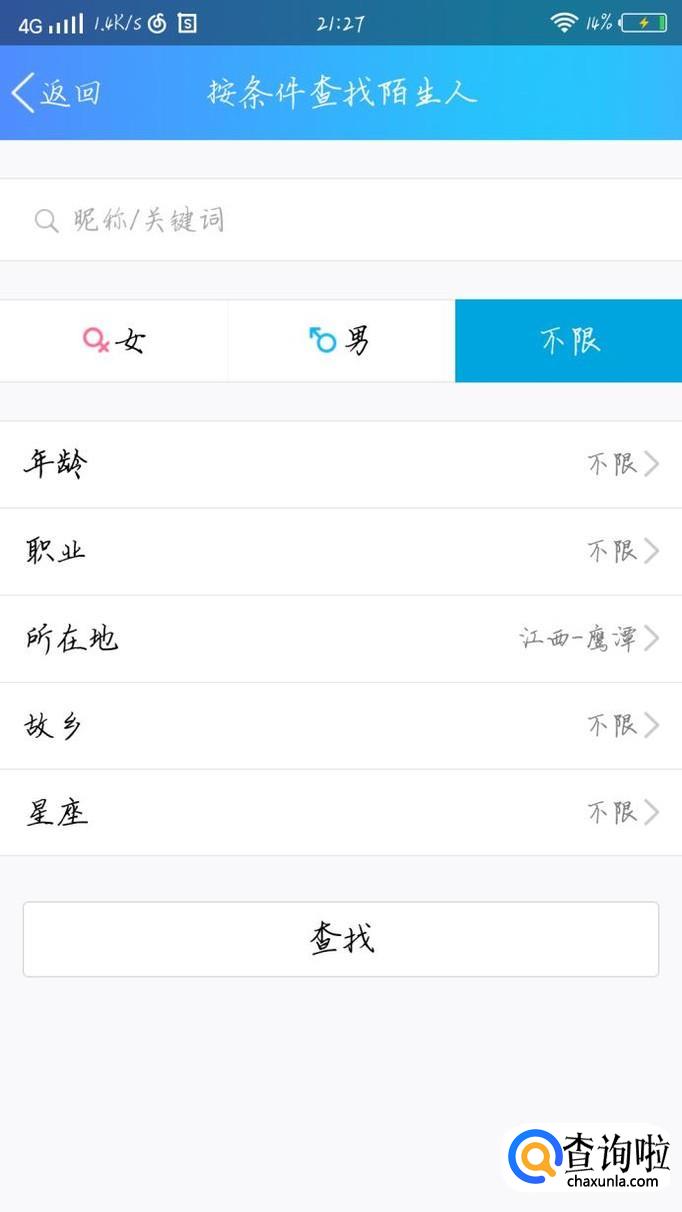Go back using the 返回 button
The image size is (682, 1212).
[x=57, y=93]
